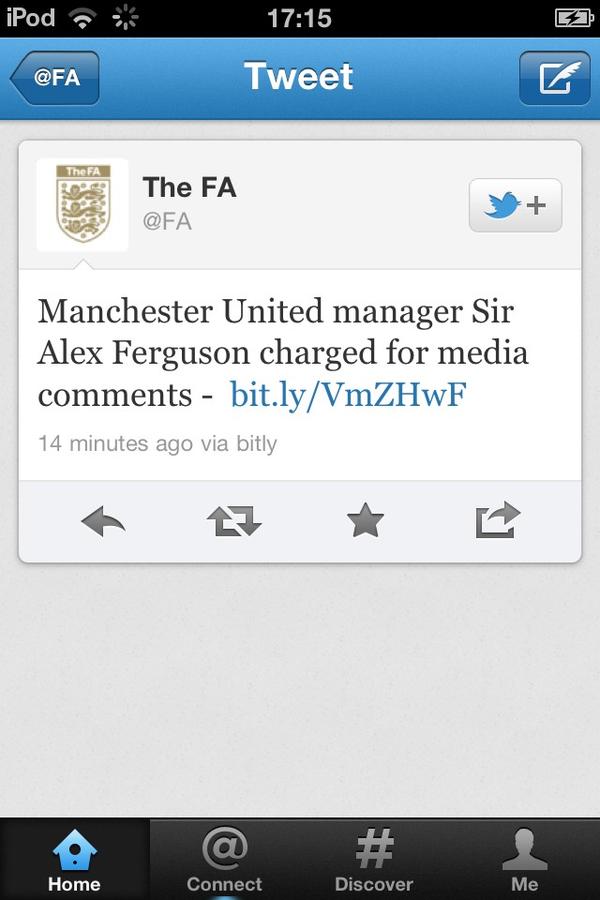Reply to The FA's tweet

103,521
